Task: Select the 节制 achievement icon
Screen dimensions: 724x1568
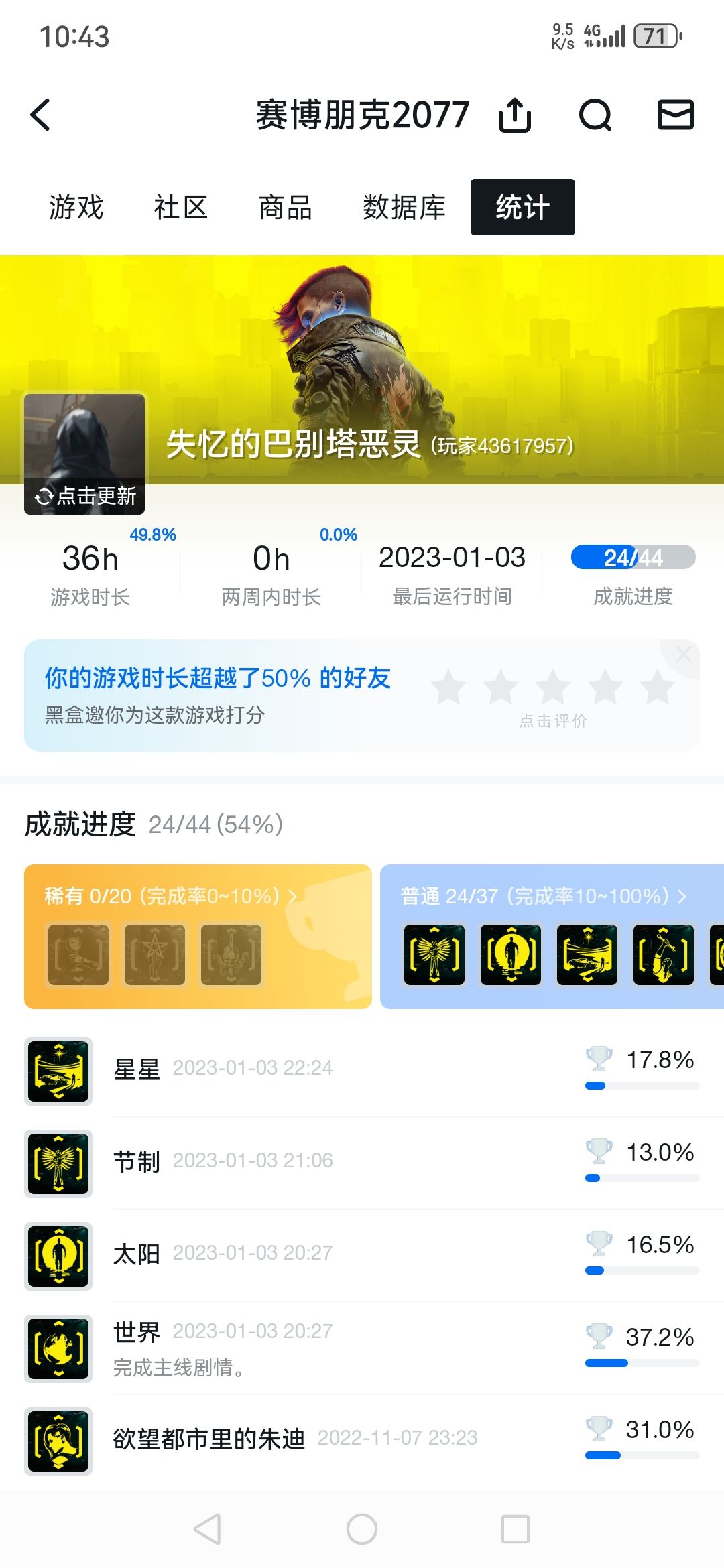Action: (x=57, y=1163)
